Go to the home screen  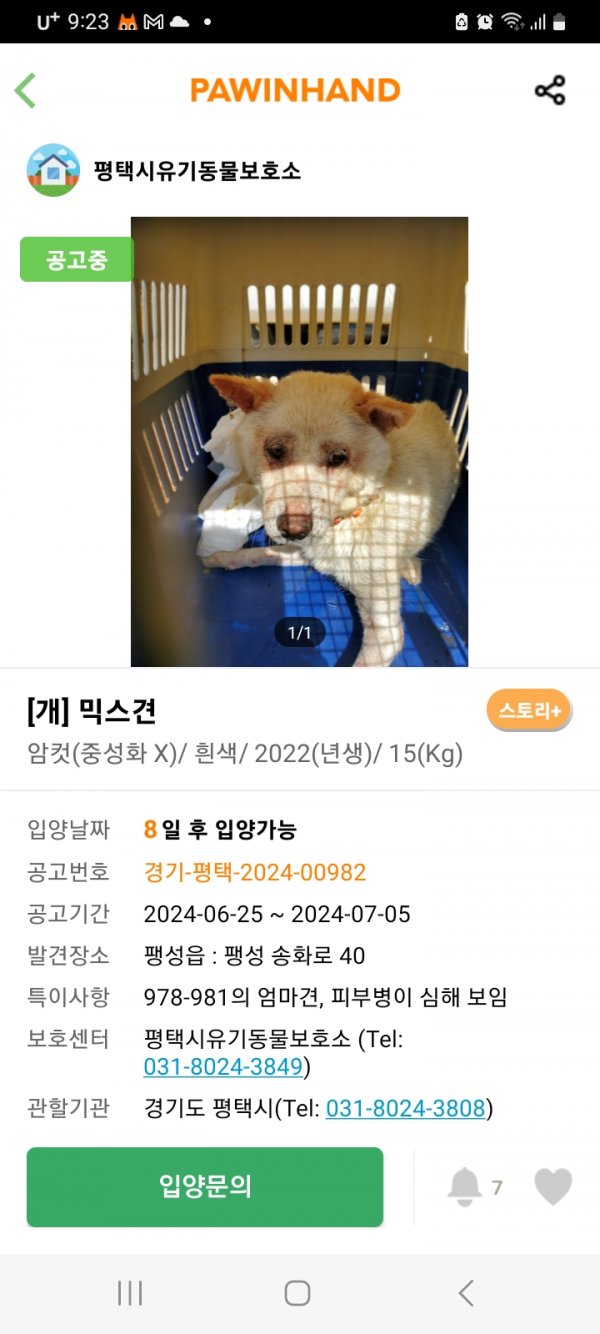click(297, 1293)
